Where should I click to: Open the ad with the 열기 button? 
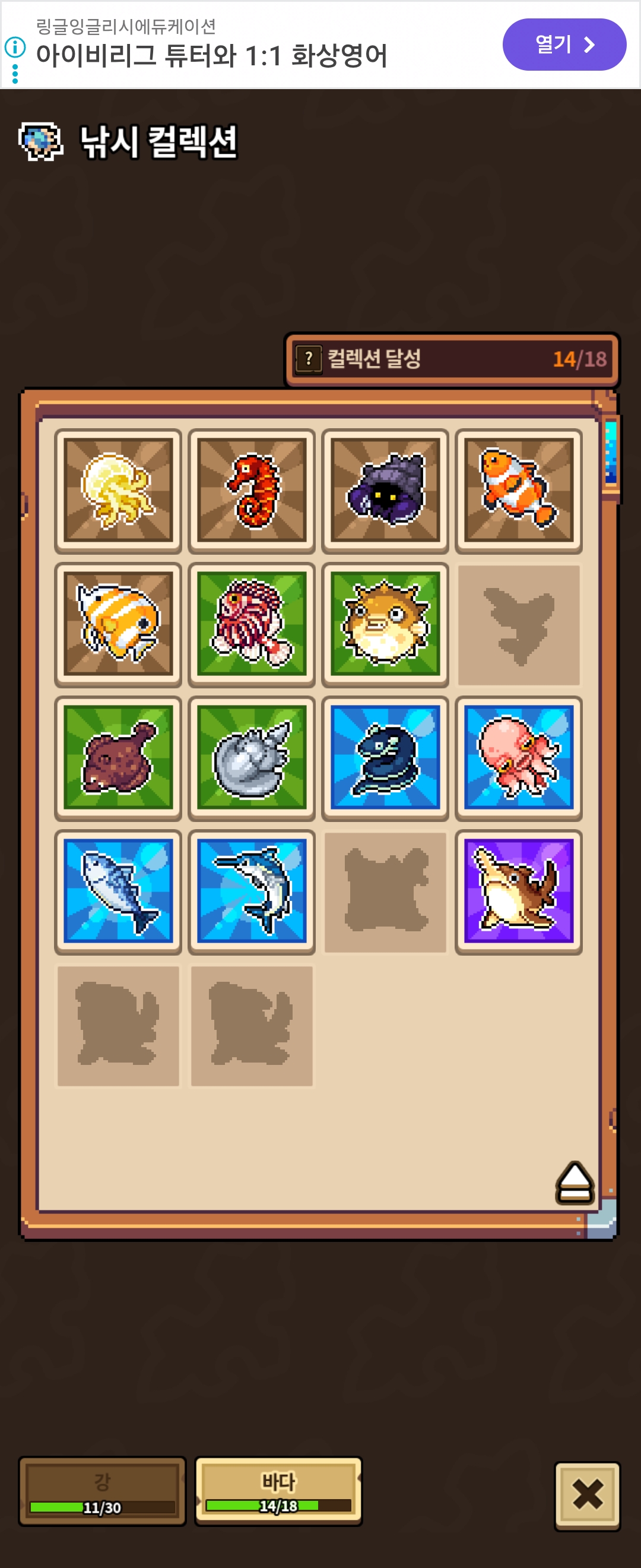pos(564,45)
